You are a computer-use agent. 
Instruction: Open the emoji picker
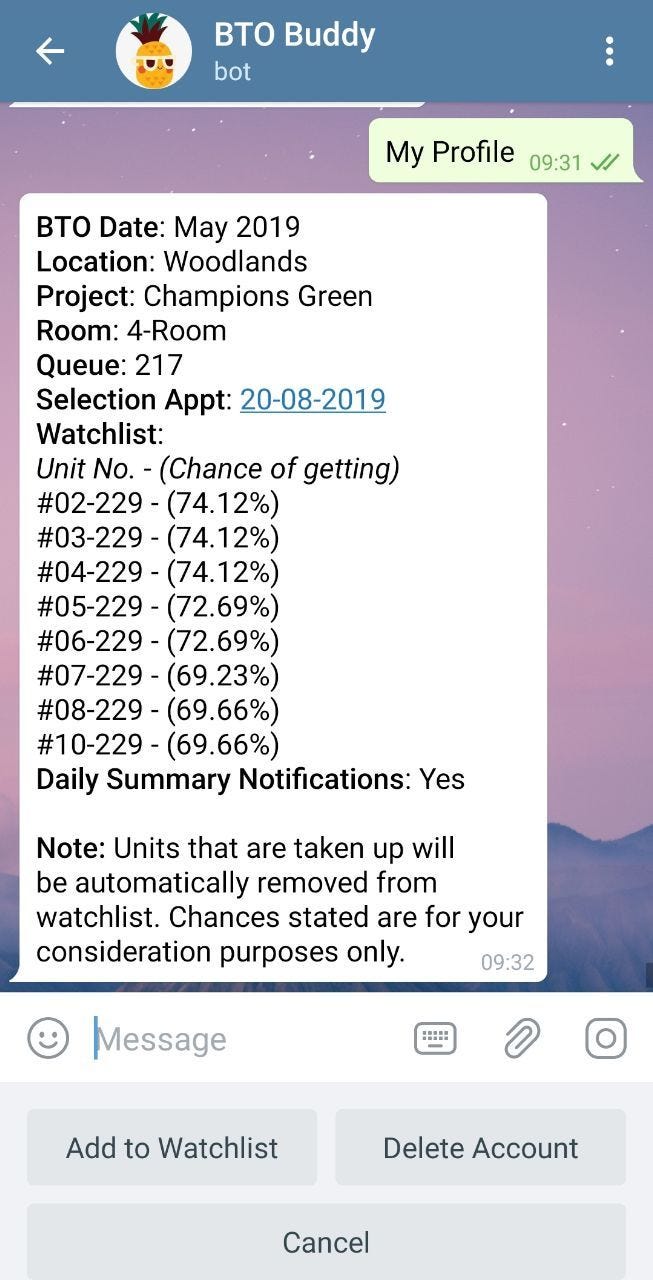click(x=48, y=1038)
